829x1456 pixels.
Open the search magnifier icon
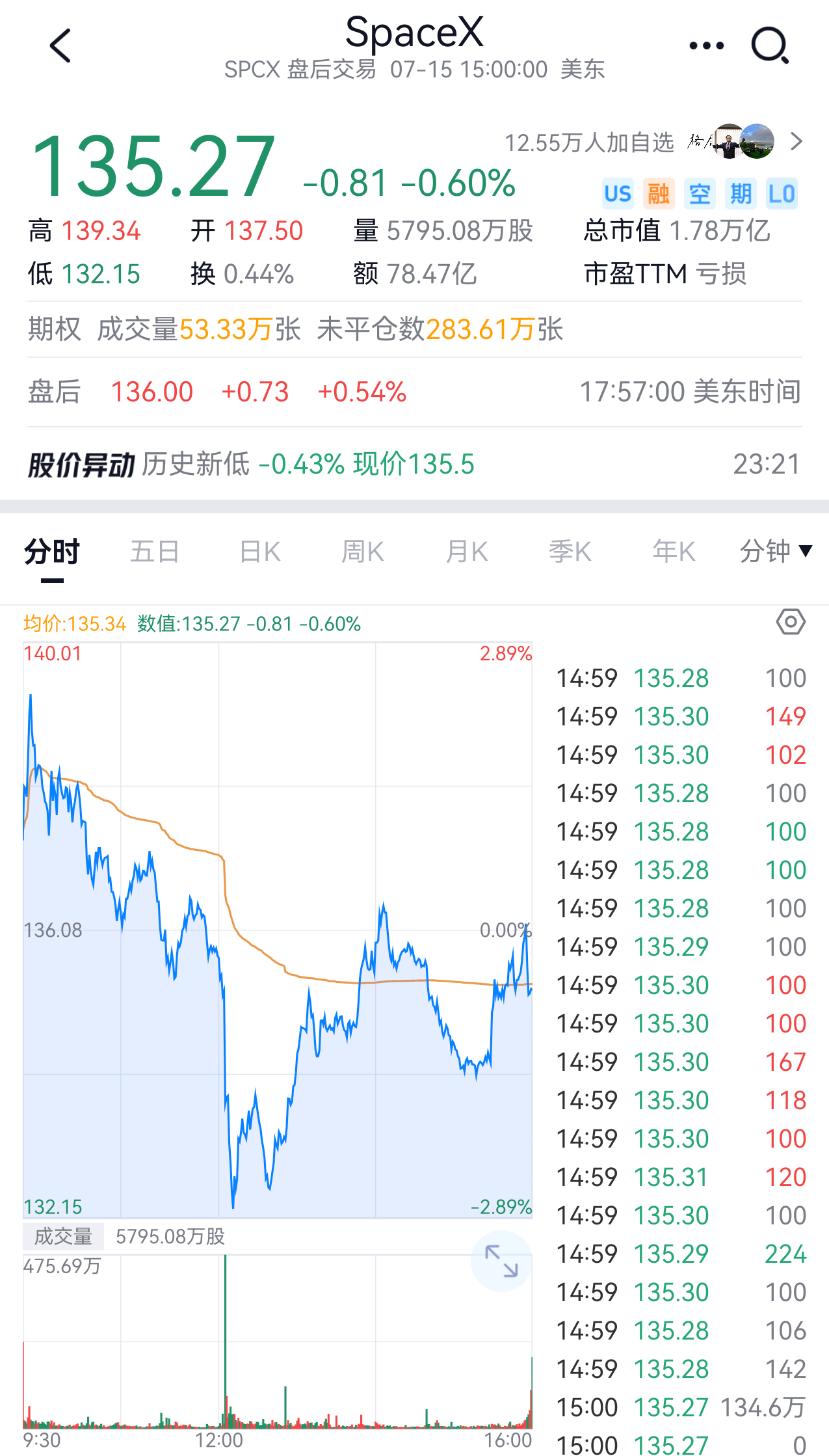(770, 46)
